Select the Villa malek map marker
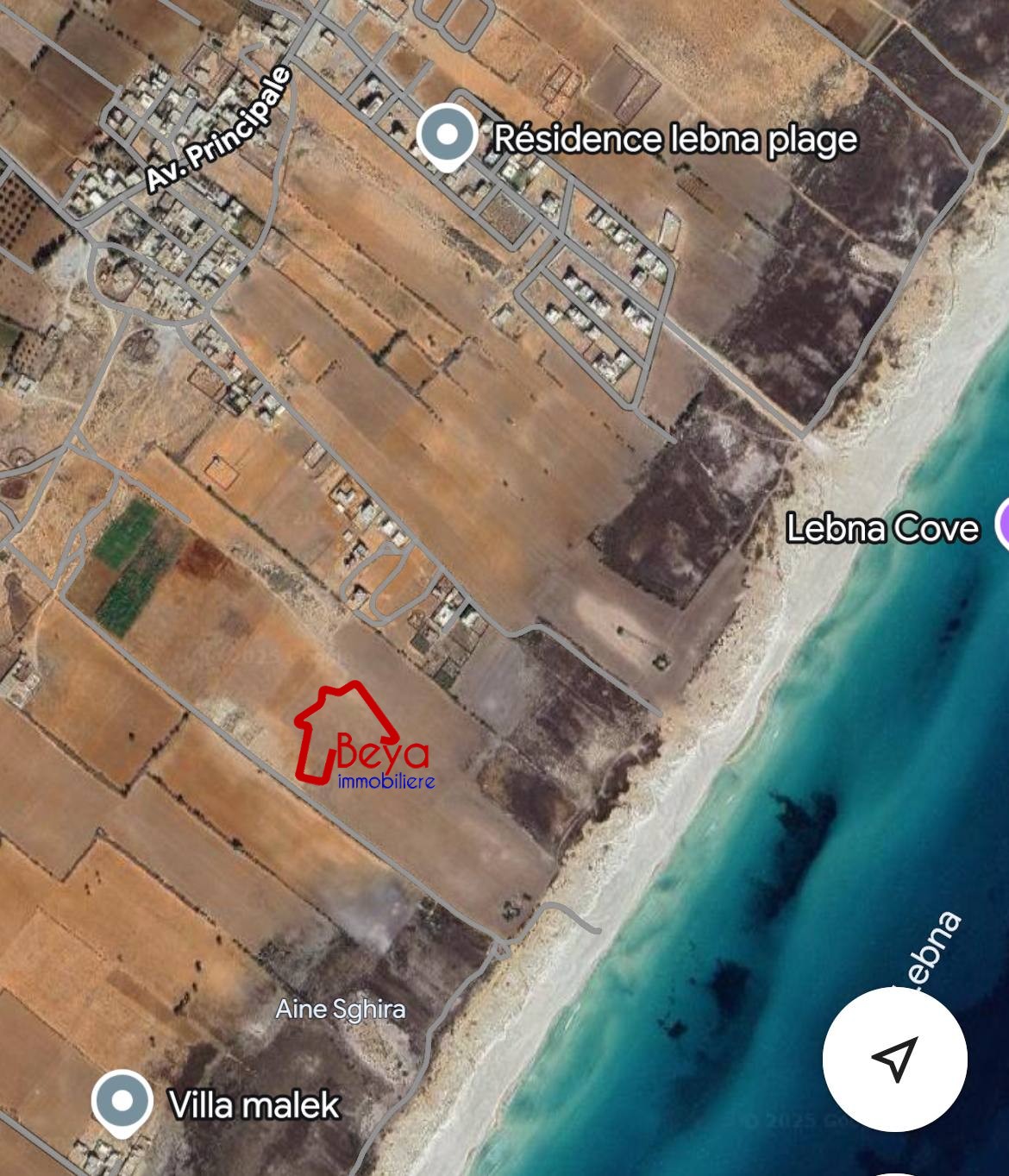Viewport: 1009px width, 1176px height. click(x=122, y=1101)
